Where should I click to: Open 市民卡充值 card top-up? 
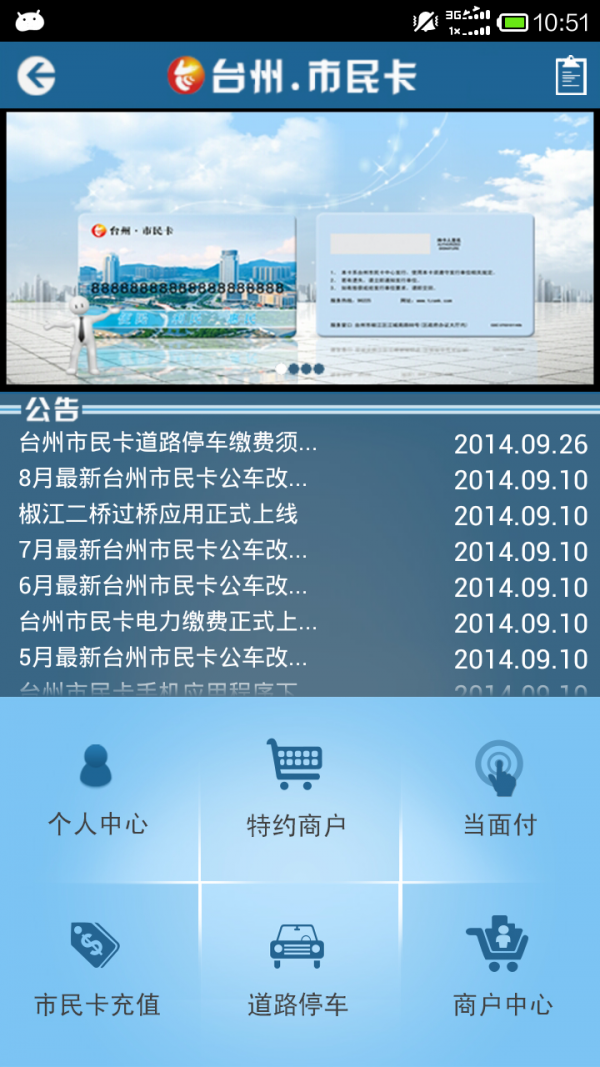tap(97, 968)
